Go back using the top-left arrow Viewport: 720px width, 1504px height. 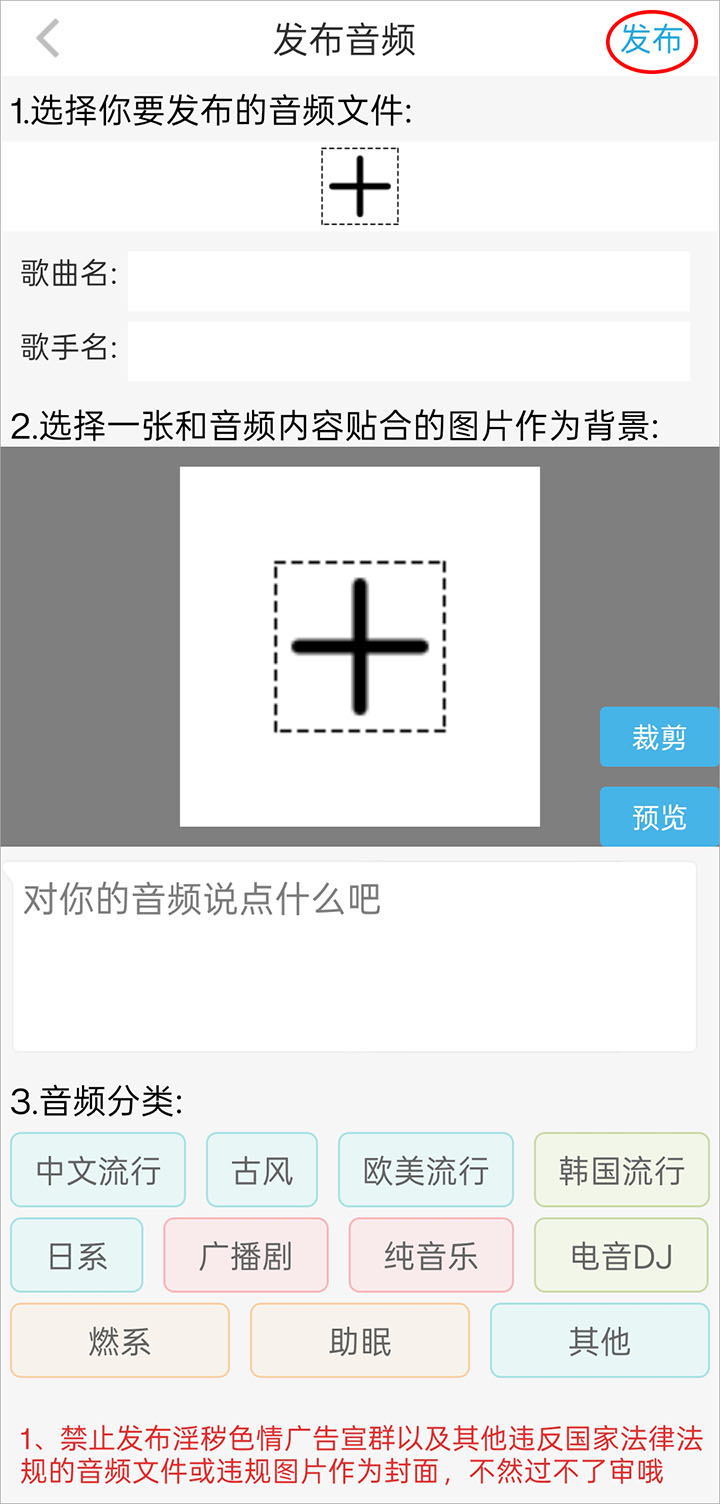(x=48, y=39)
